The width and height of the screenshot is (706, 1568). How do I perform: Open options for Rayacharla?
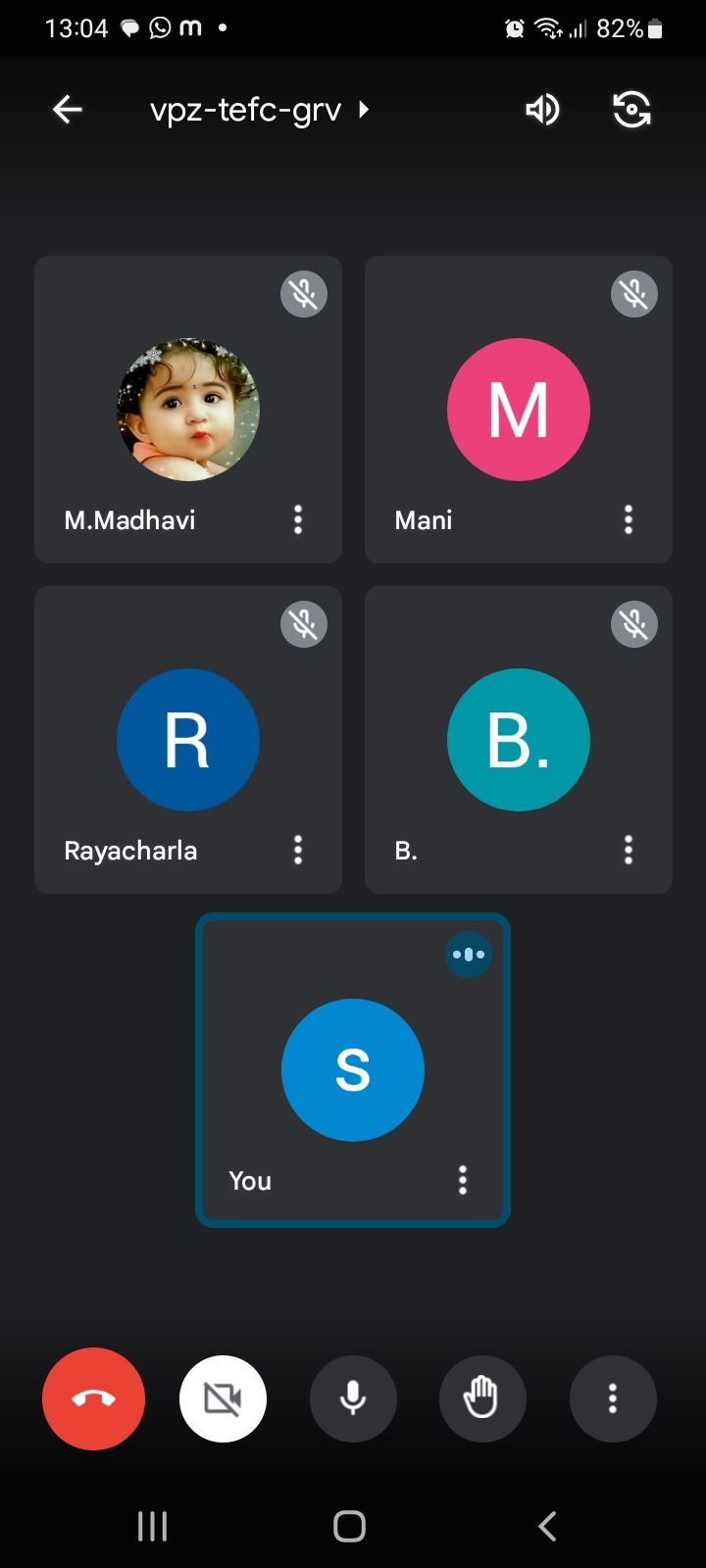(x=298, y=850)
